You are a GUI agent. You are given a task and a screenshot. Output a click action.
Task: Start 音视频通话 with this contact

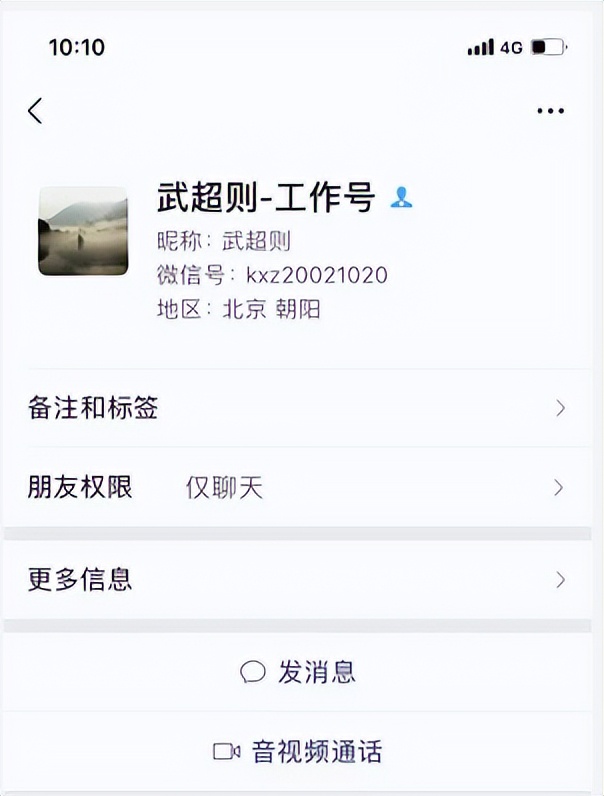pos(300,752)
